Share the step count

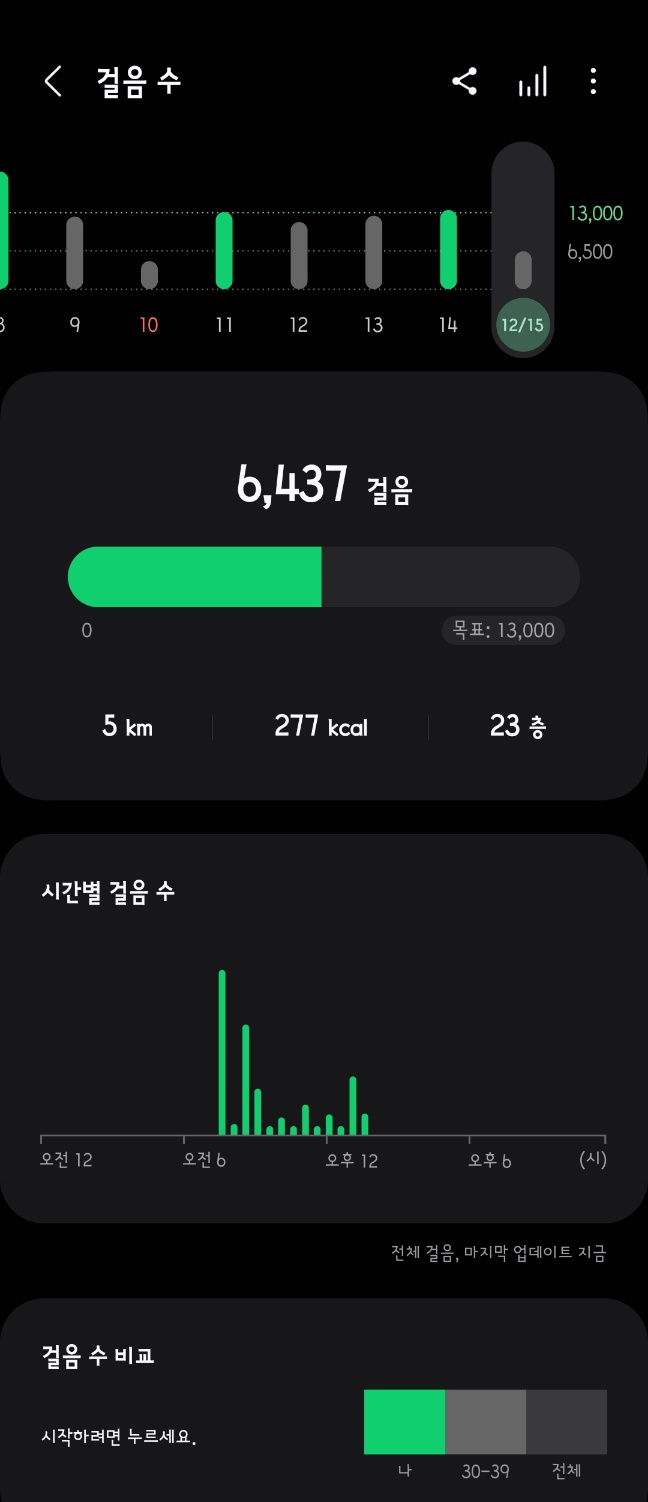click(x=464, y=82)
